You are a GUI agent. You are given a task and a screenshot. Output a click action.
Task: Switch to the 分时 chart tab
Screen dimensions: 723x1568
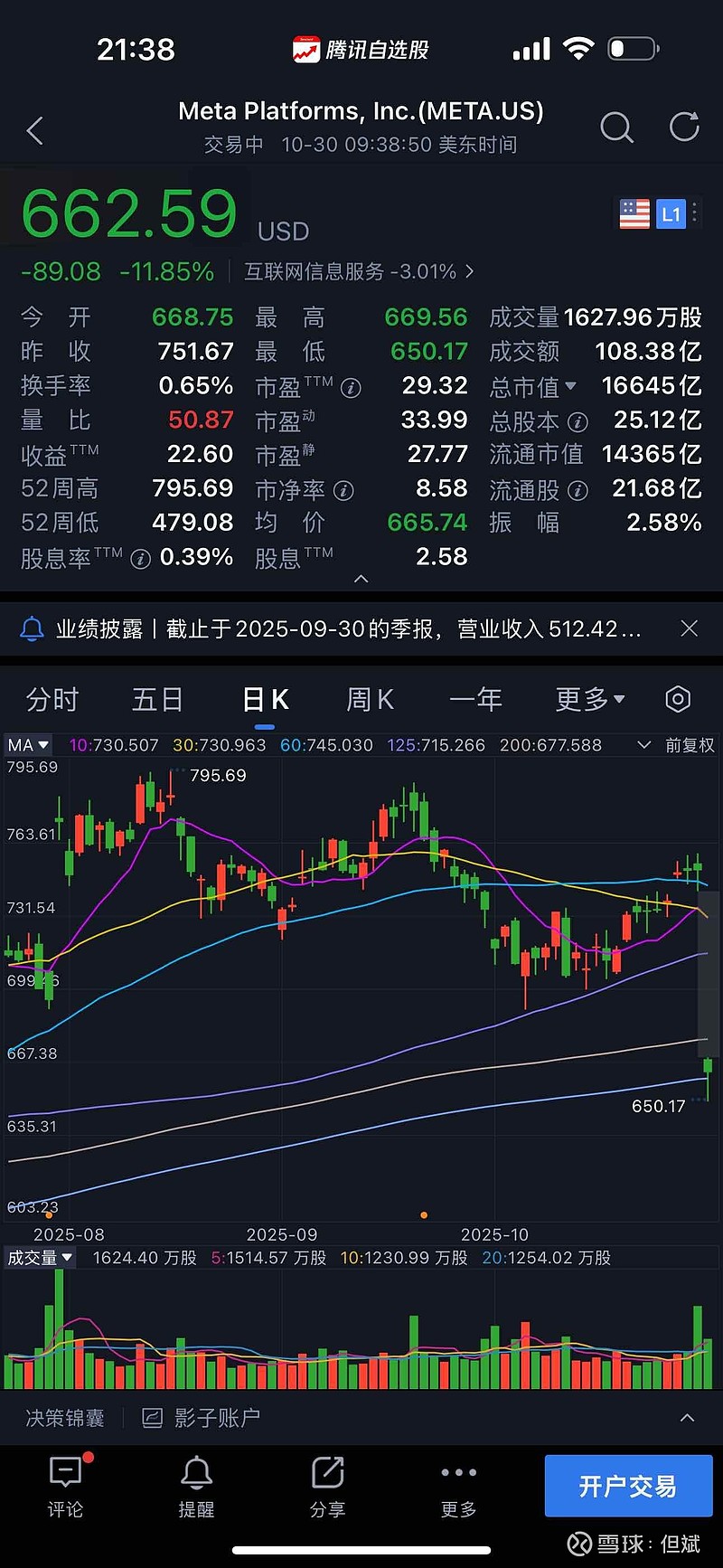pos(52,700)
